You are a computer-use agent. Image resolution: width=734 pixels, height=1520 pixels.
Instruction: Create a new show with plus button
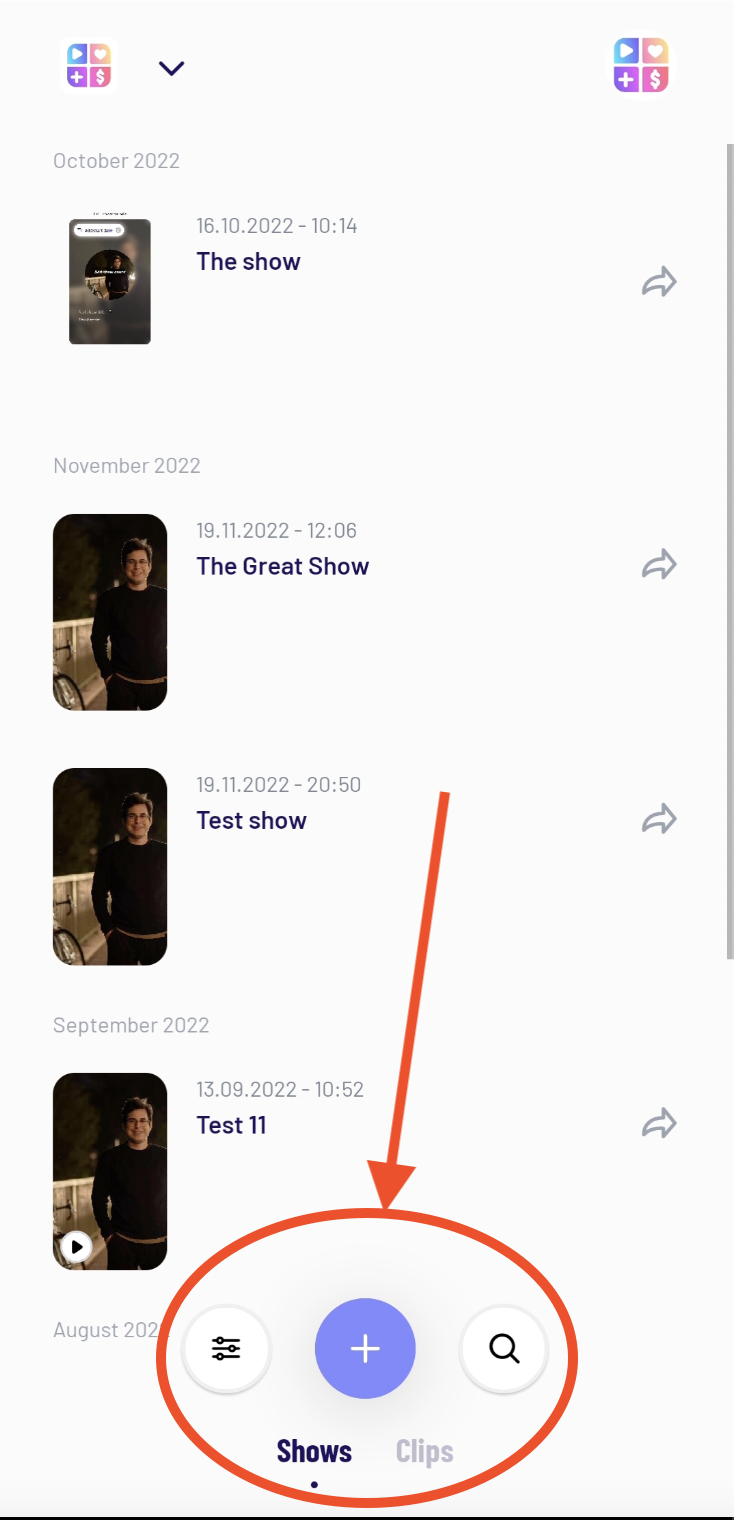click(x=365, y=1349)
